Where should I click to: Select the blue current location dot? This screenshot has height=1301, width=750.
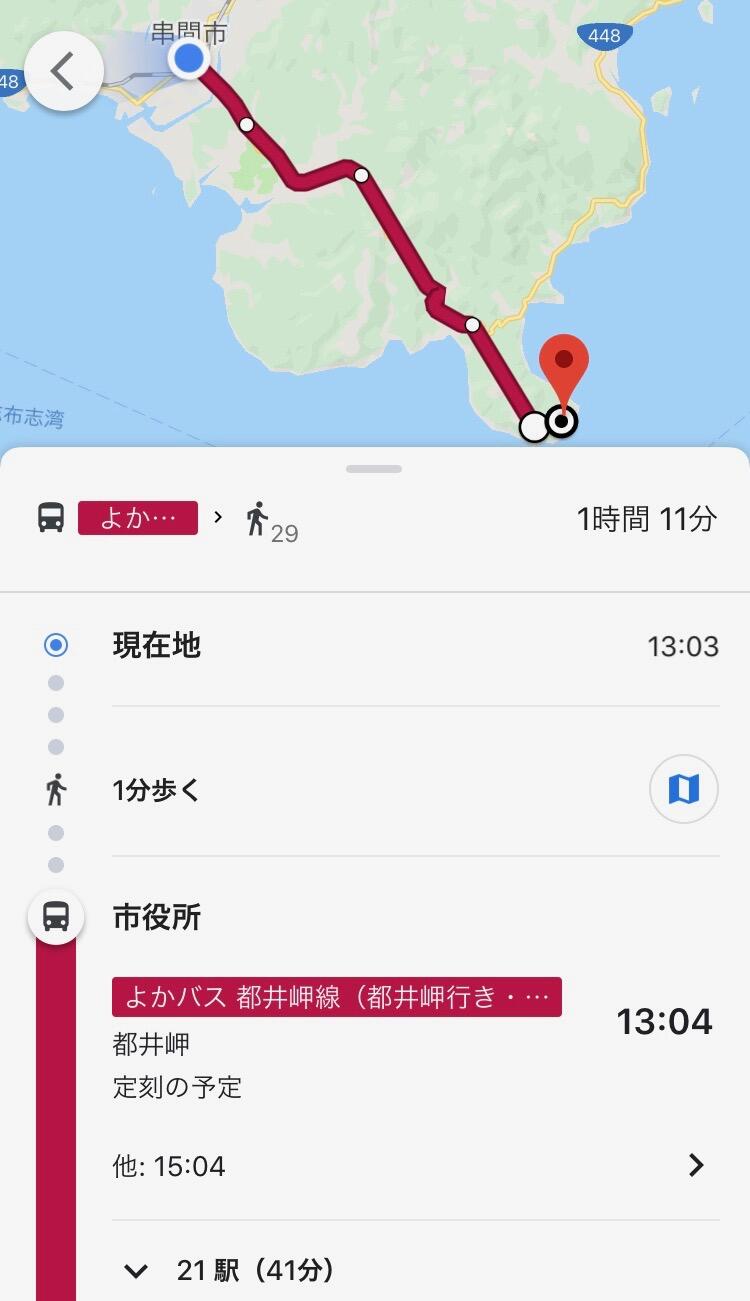pos(188,59)
